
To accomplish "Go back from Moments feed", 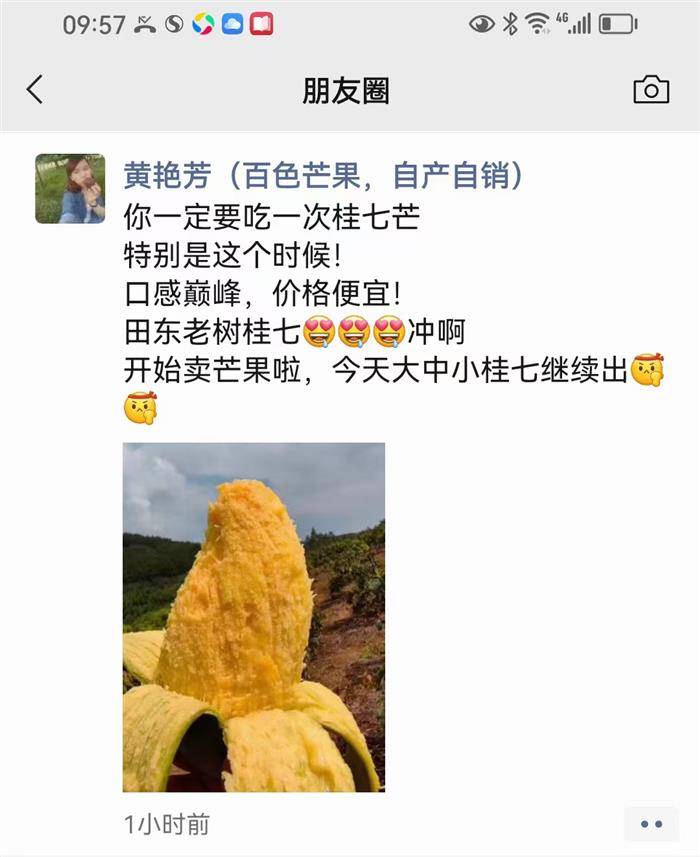I will (x=35, y=90).
